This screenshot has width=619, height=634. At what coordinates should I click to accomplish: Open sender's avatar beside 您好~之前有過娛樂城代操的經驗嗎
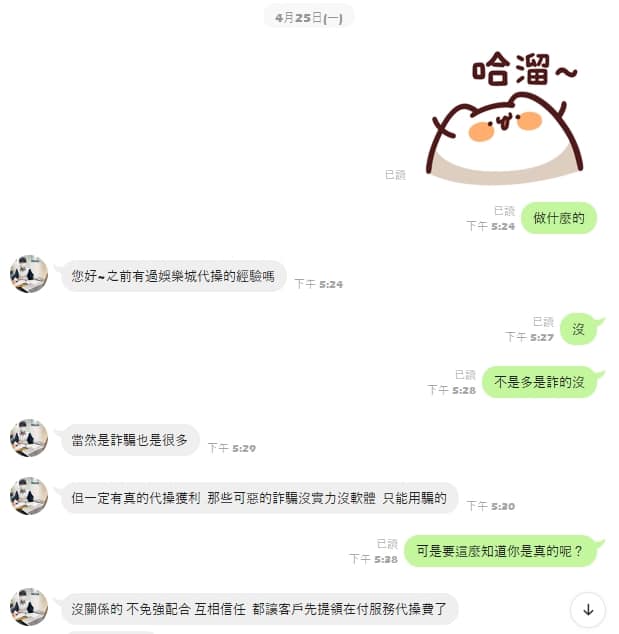click(x=29, y=274)
